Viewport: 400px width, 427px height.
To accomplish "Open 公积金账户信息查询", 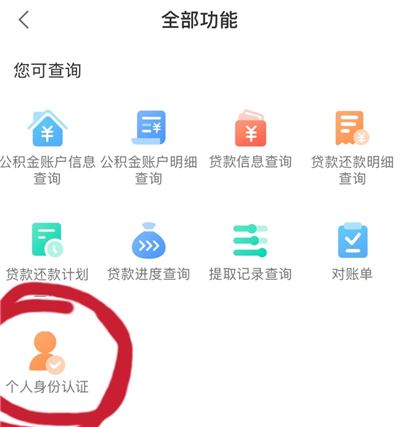I will click(47, 147).
